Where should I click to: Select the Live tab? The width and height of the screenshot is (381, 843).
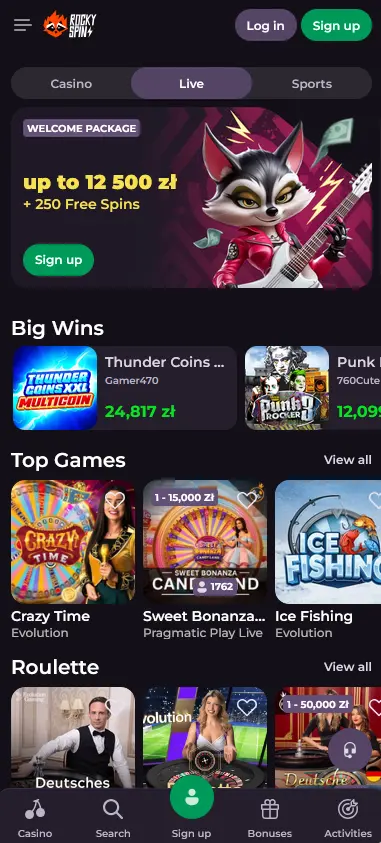click(x=191, y=84)
